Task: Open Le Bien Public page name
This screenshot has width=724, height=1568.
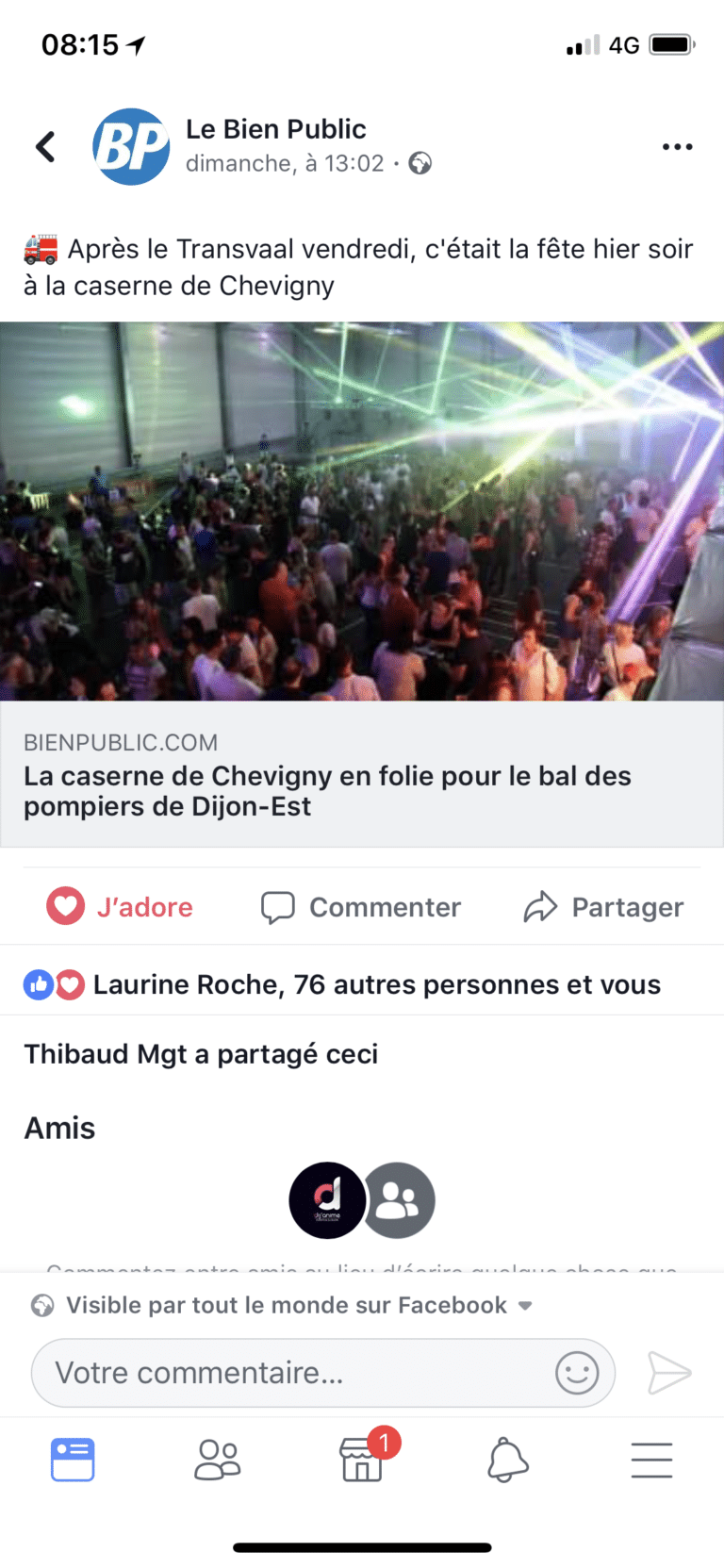Action: tap(275, 129)
